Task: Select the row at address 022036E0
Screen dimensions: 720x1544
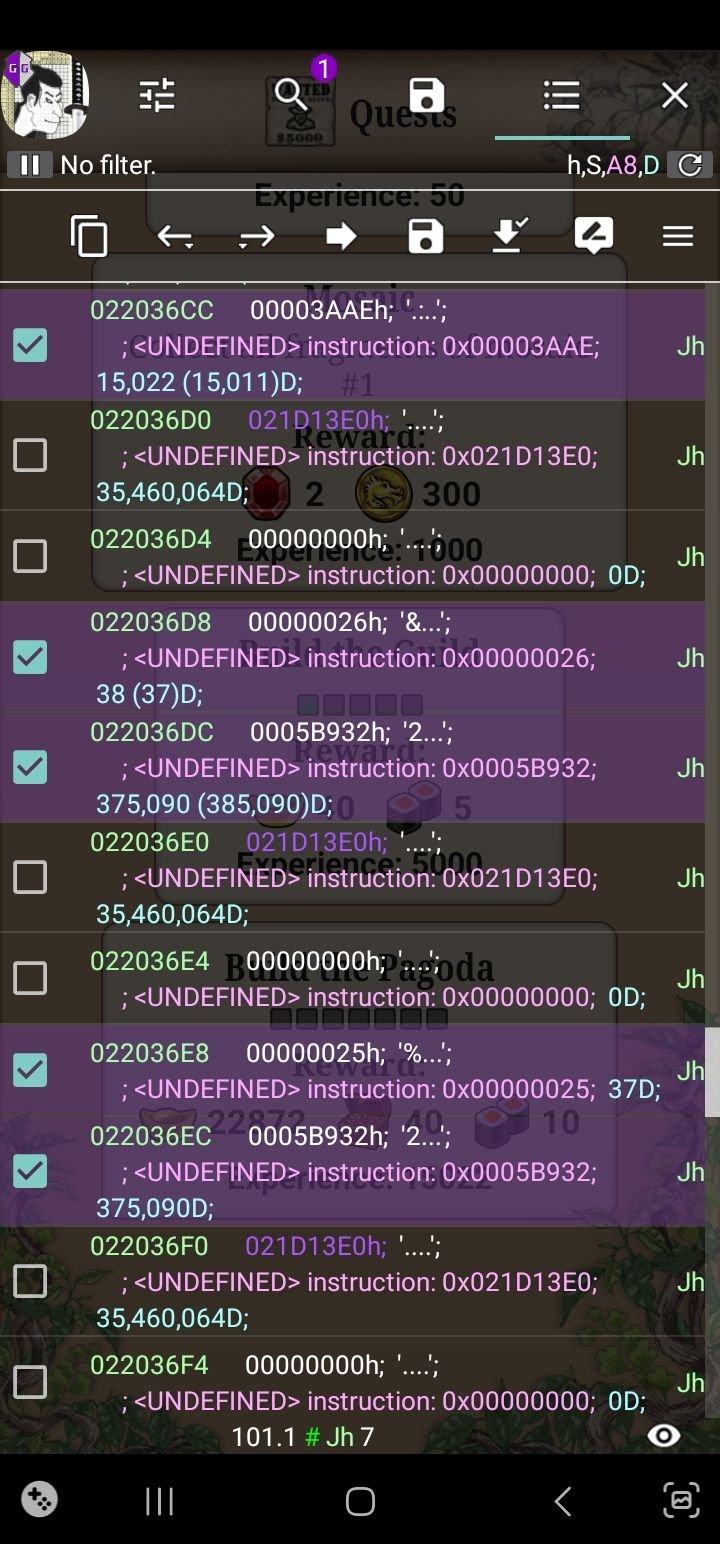Action: pyautogui.click(x=30, y=877)
